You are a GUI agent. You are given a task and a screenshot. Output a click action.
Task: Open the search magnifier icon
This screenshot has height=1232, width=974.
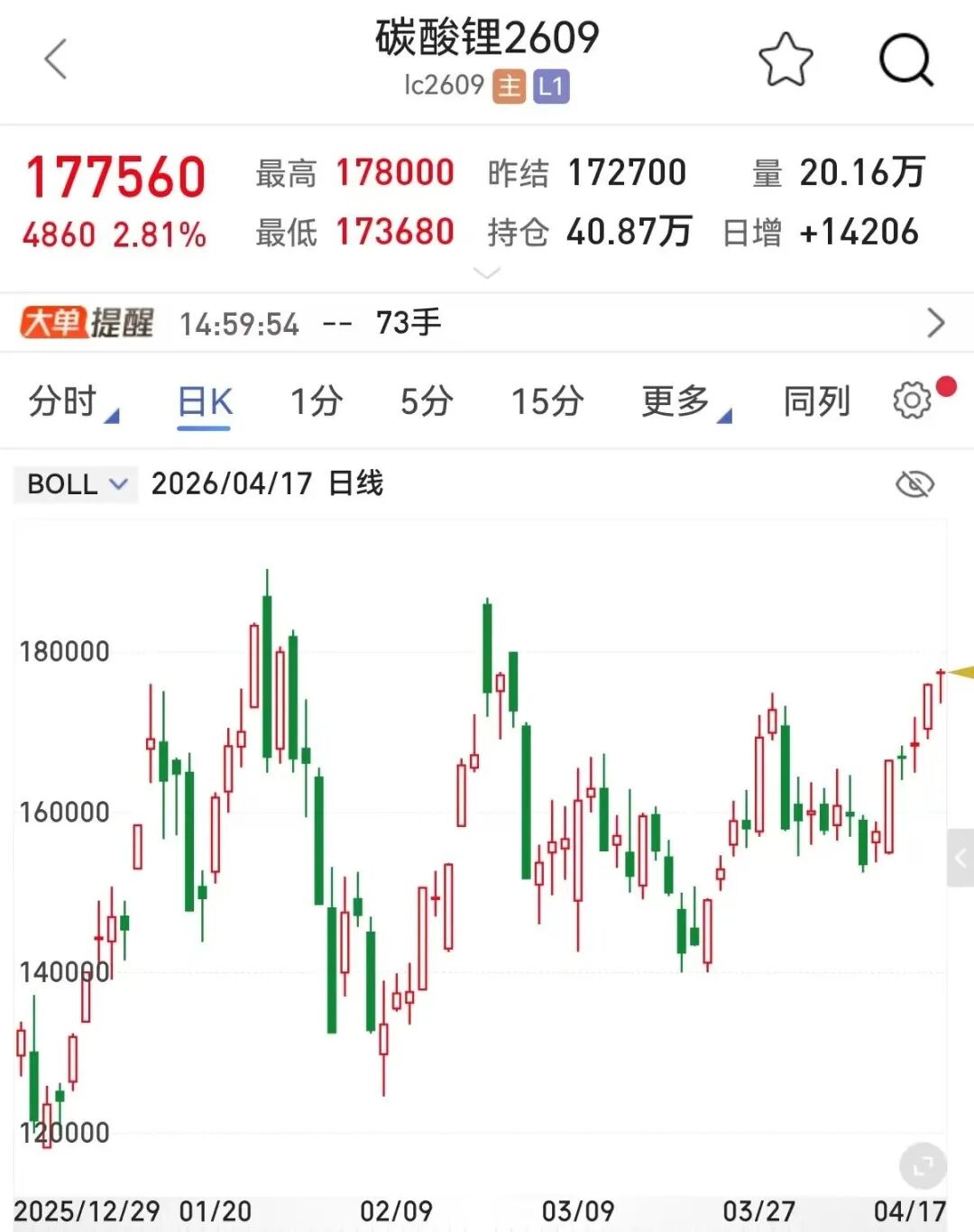tap(905, 60)
